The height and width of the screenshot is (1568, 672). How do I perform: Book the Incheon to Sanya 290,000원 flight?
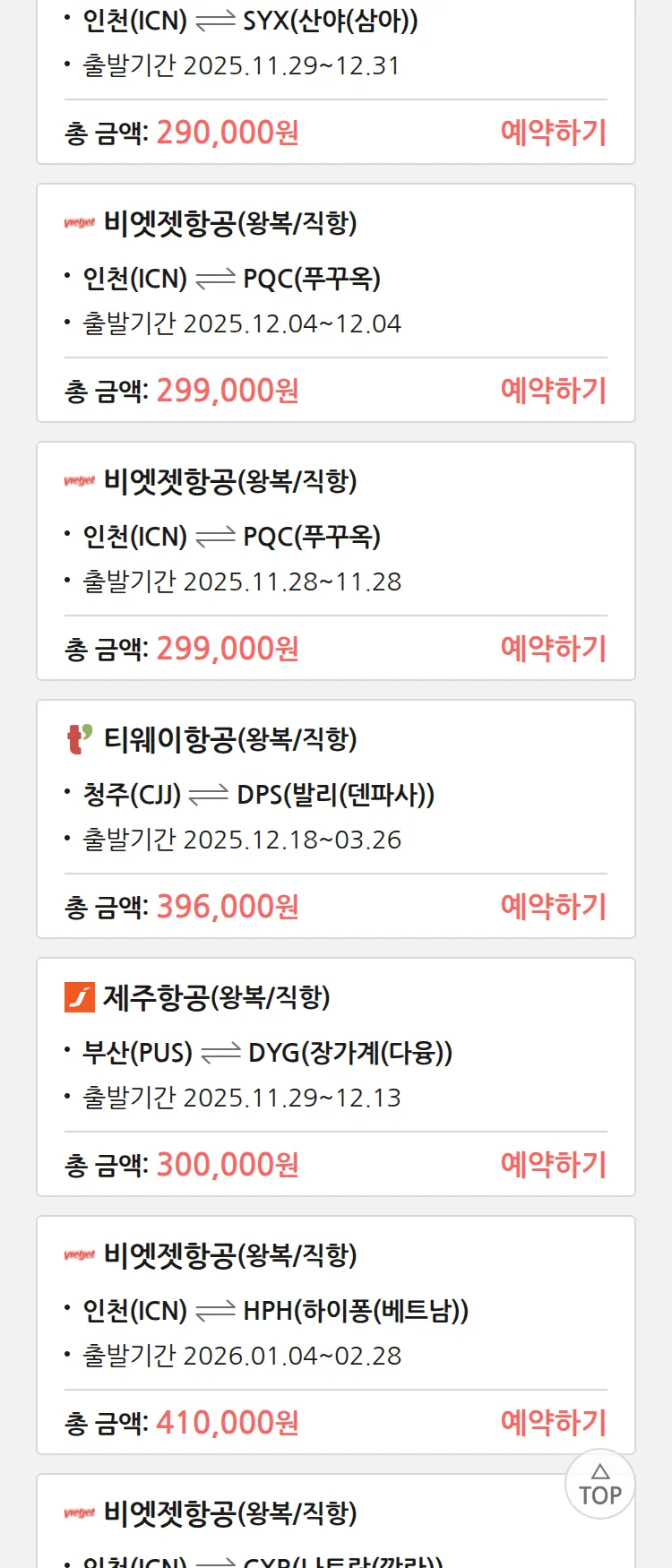coord(553,133)
